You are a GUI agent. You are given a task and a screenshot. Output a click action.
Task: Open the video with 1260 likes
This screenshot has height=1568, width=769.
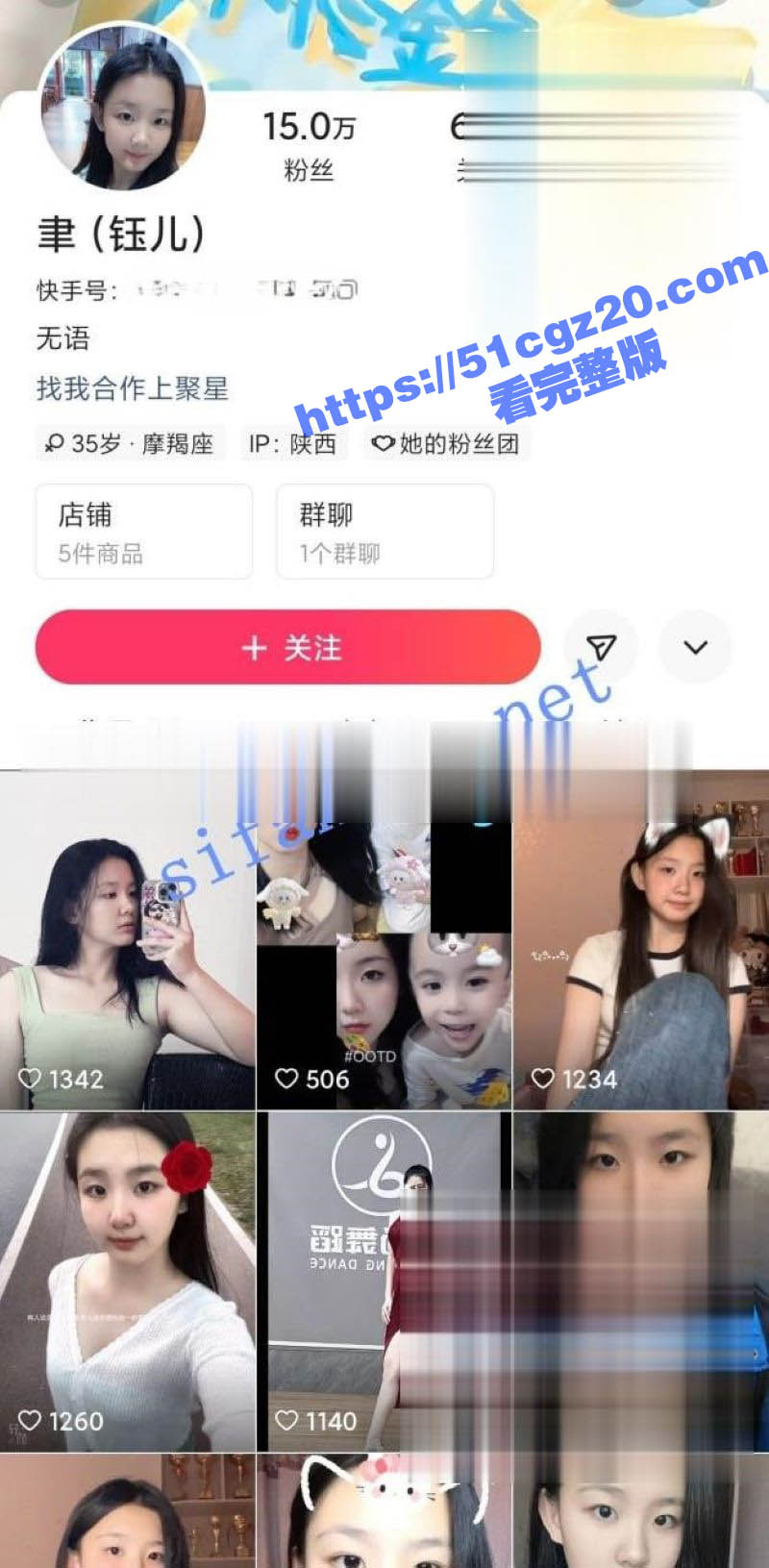[x=127, y=1283]
